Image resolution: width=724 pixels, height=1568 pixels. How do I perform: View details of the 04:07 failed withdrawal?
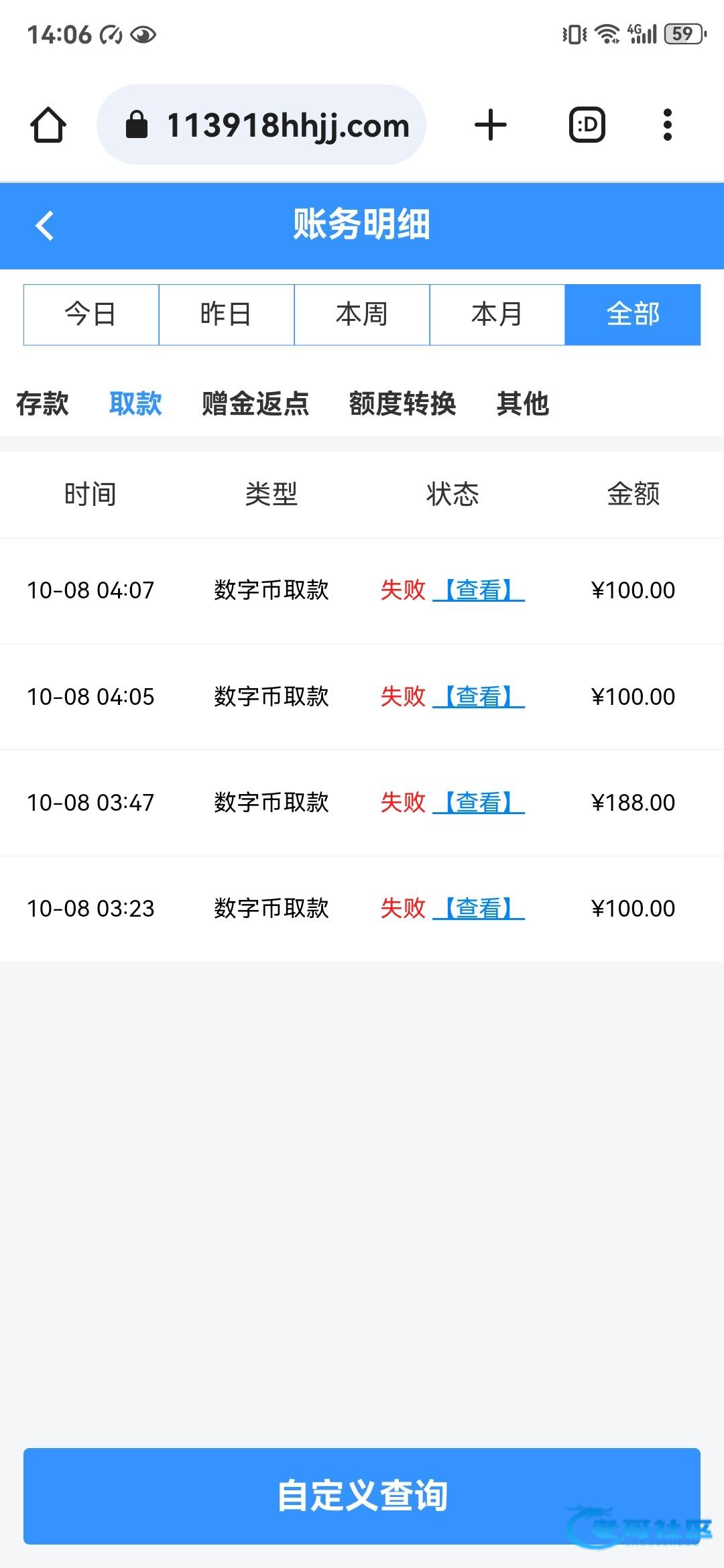tap(479, 590)
